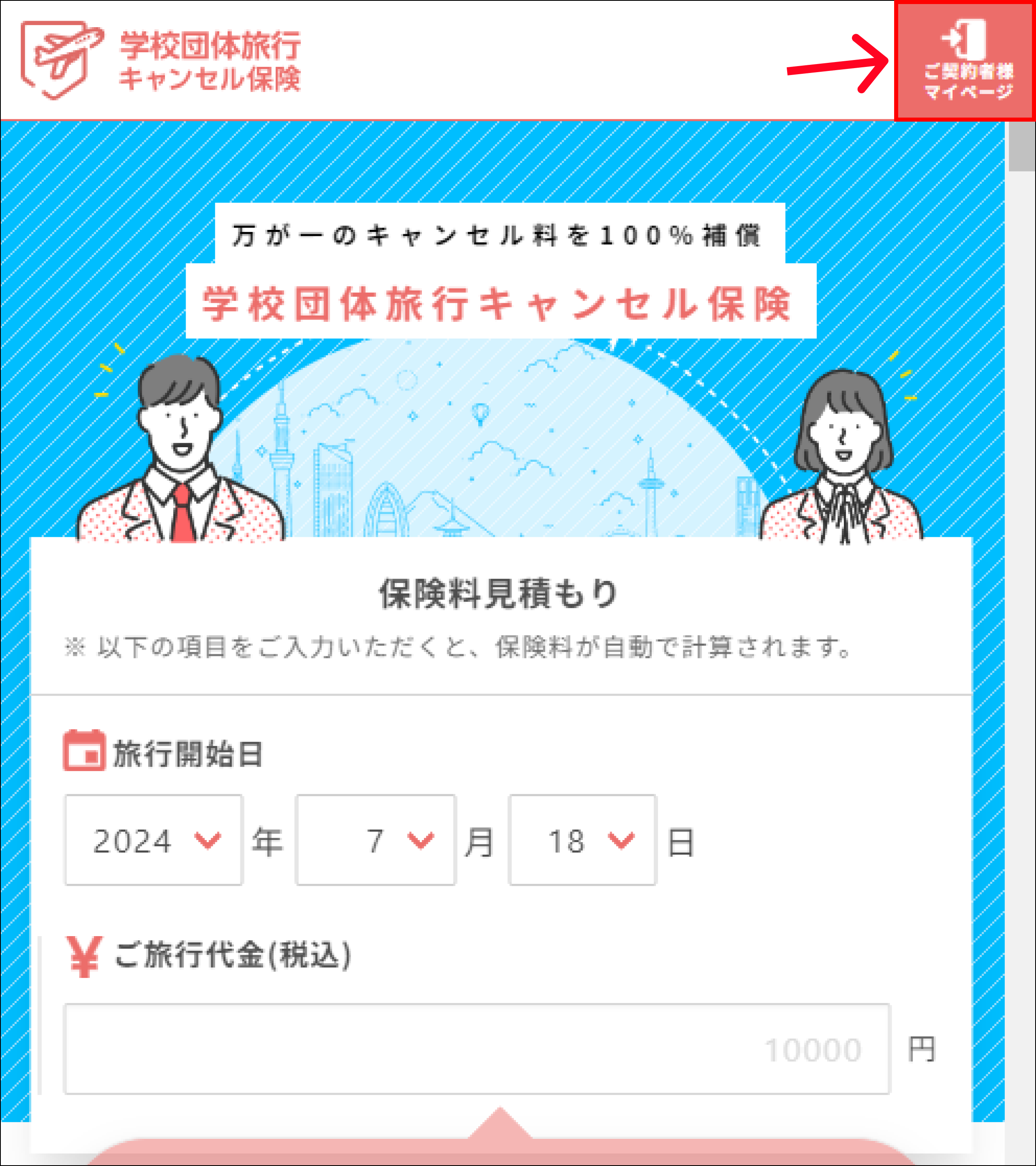
Task: Open the day dropdown showing 18
Action: [x=582, y=840]
